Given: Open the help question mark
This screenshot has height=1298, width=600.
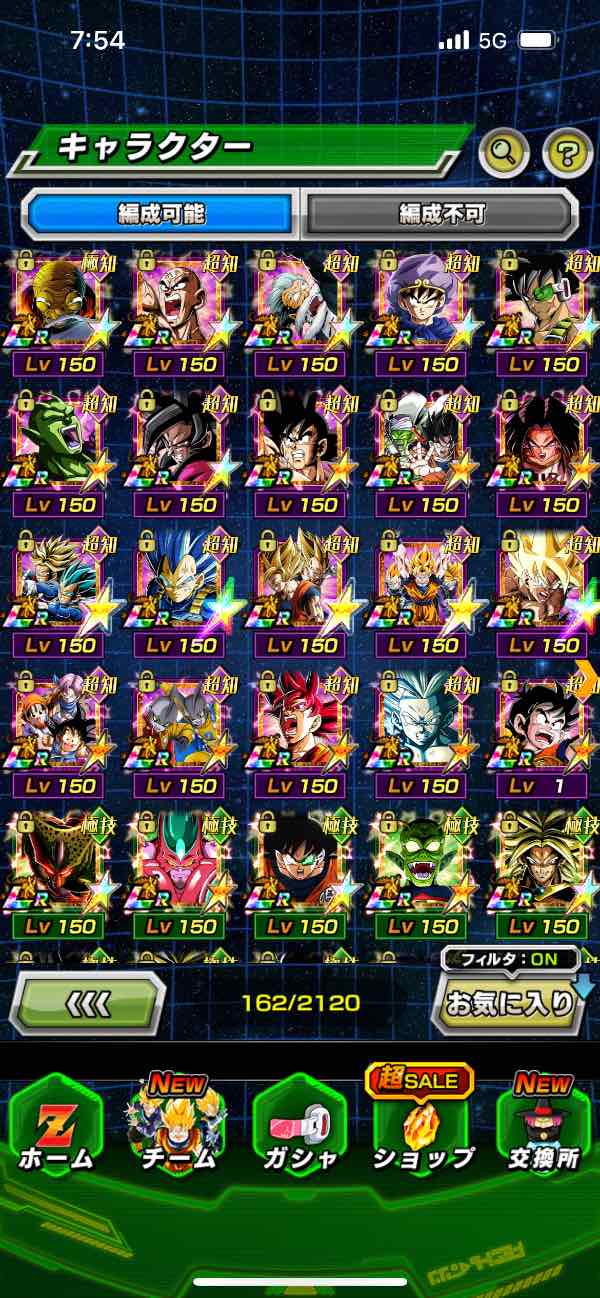Looking at the screenshot, I should click(567, 152).
